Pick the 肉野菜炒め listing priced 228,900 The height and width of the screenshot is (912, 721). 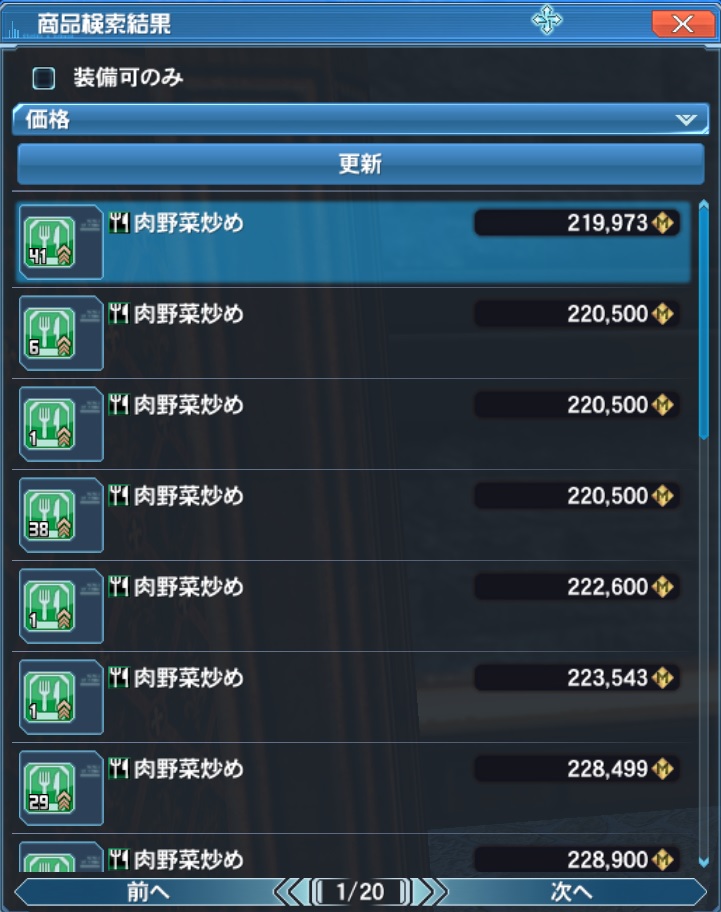point(355,858)
